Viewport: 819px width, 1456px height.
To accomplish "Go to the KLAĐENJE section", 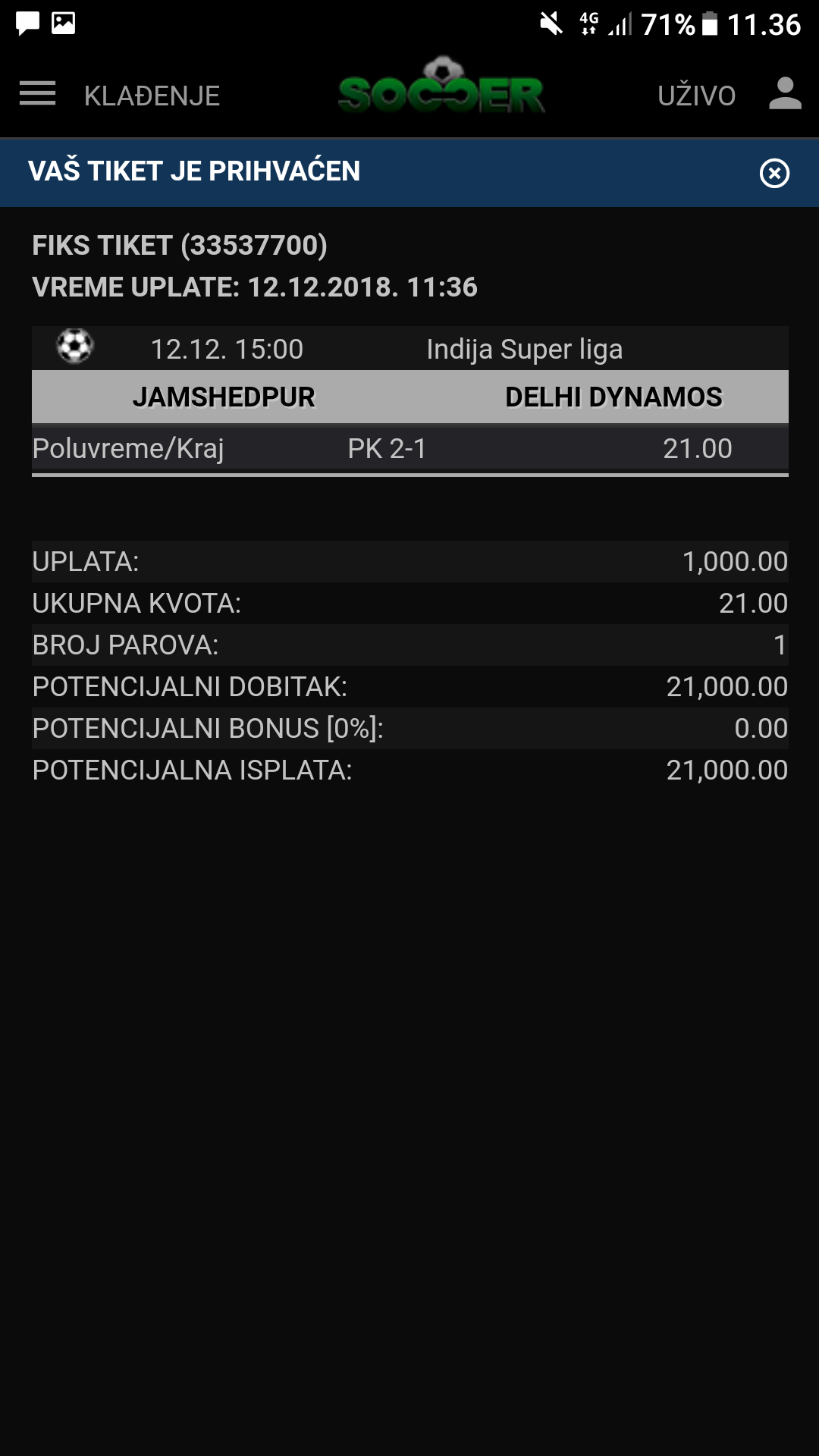I will 152,96.
